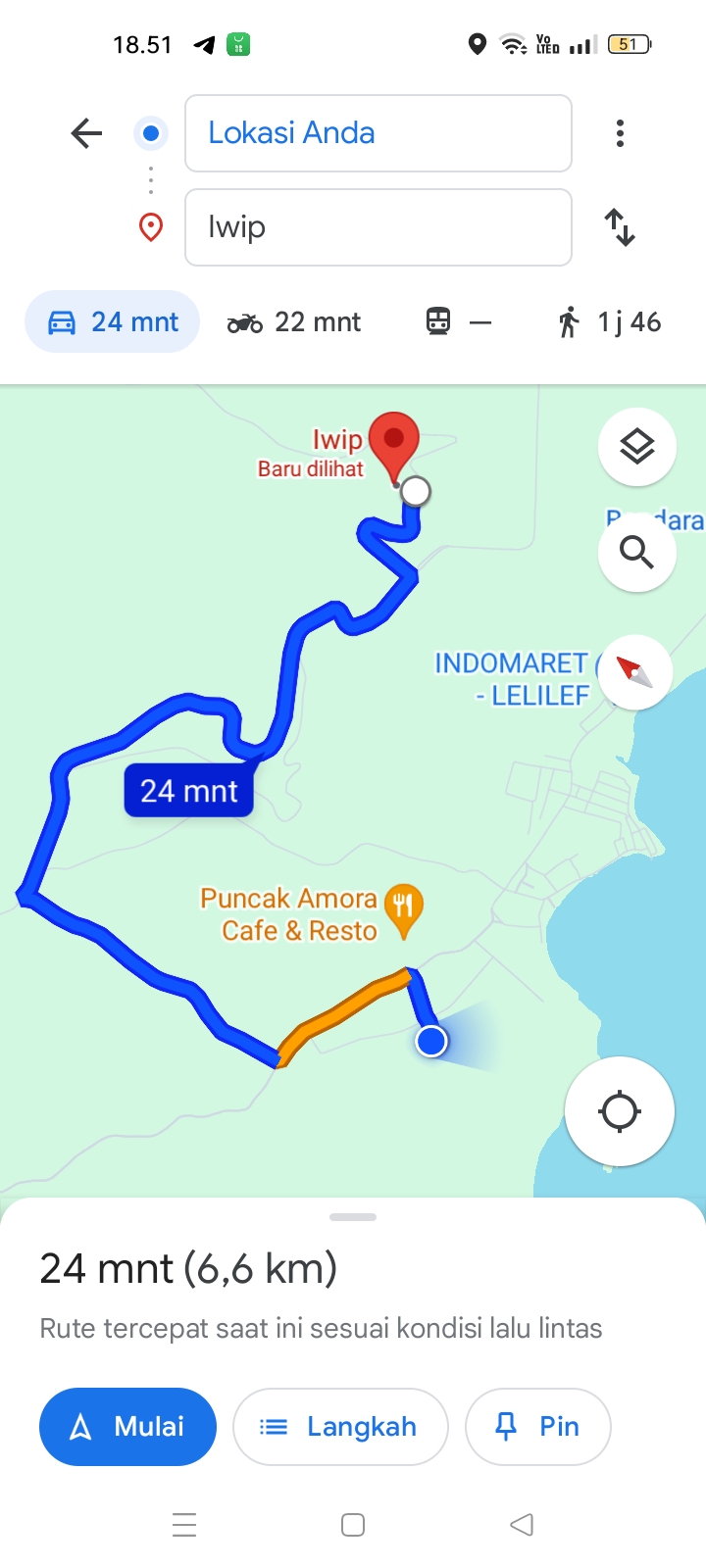Edit the Iwip destination field
This screenshot has height=1568, width=706.
[378, 227]
